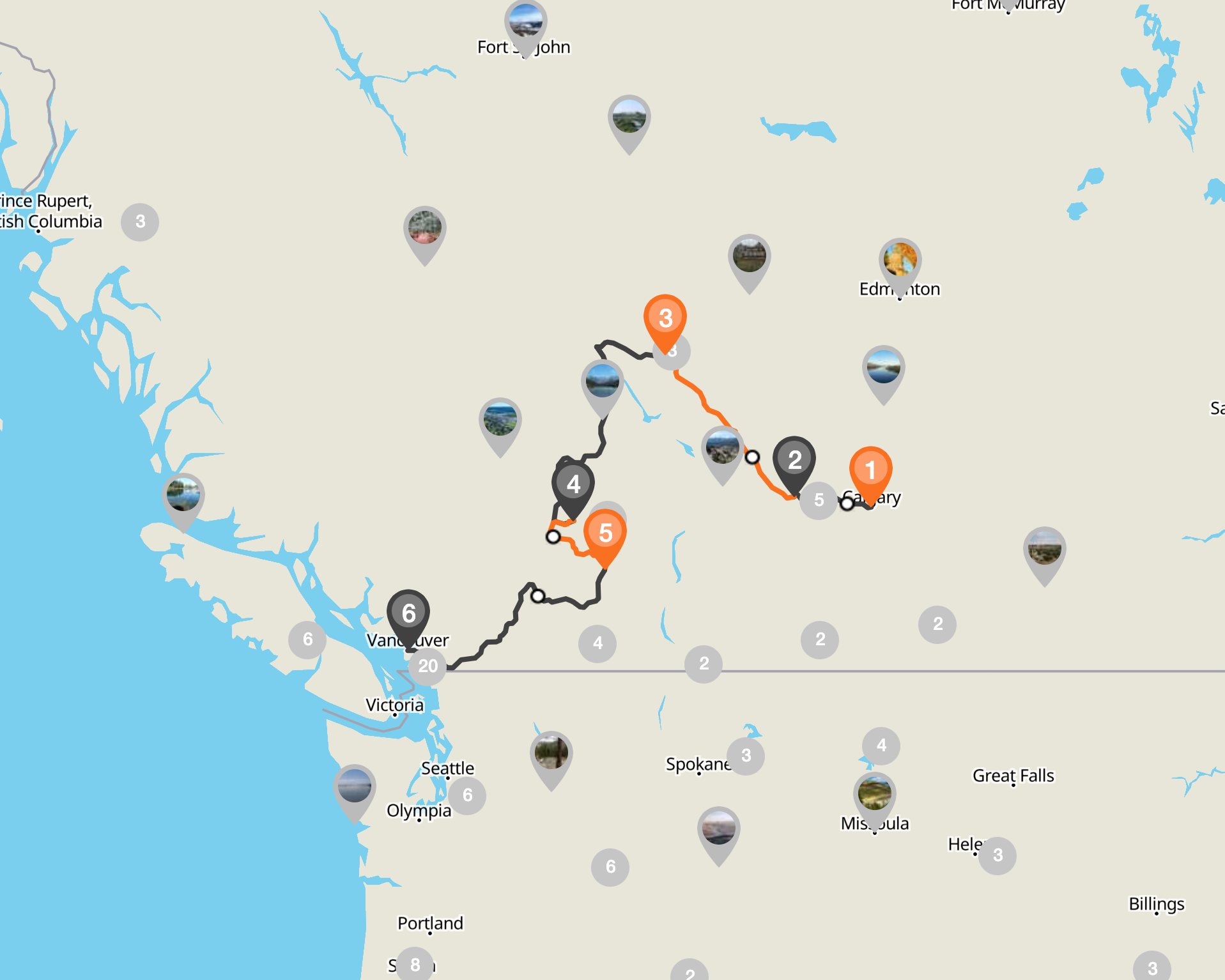Tap orange route stop 1 at Calgary

pos(870,470)
